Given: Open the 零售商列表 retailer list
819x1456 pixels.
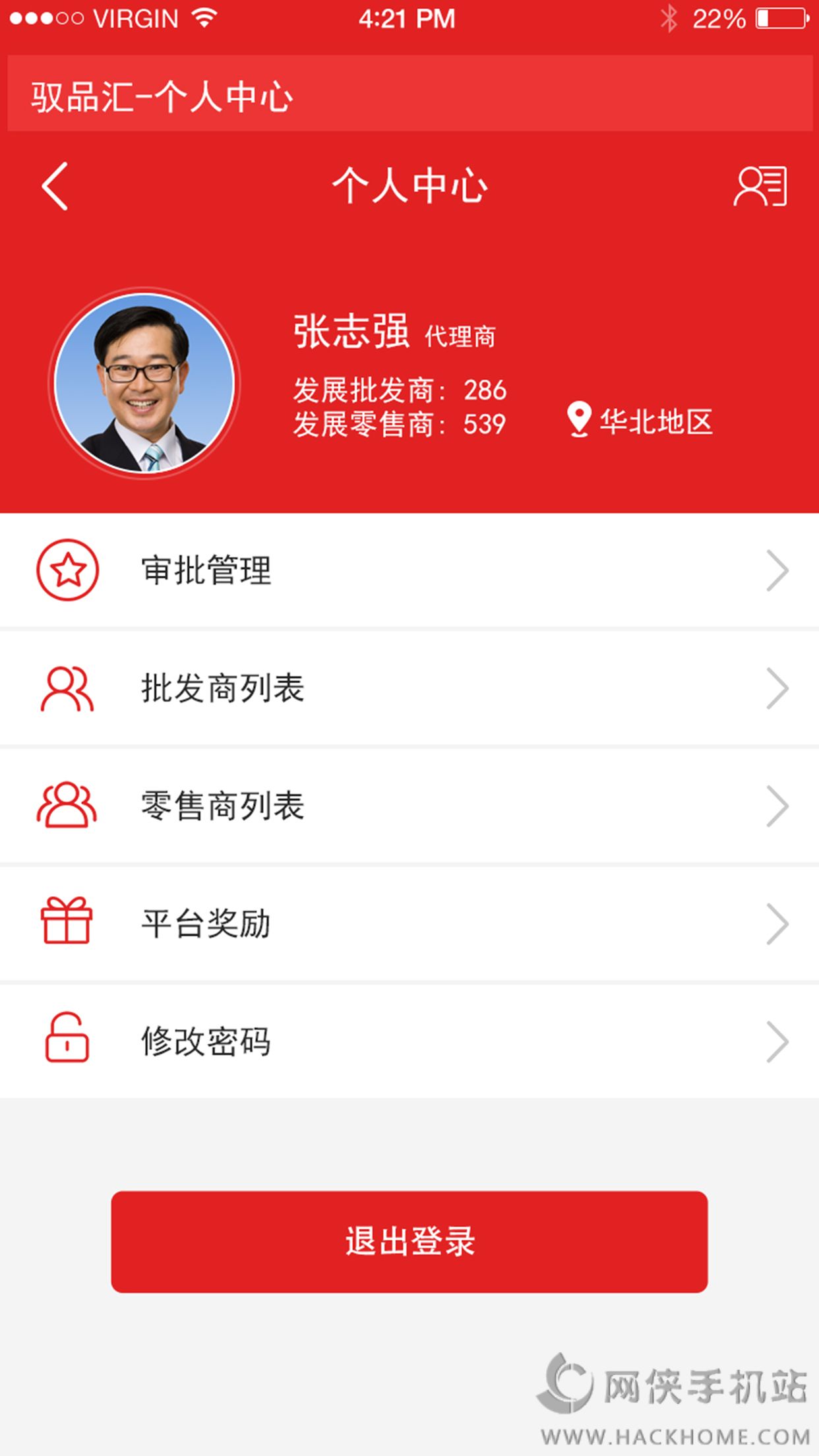Looking at the screenshot, I should pos(409,806).
